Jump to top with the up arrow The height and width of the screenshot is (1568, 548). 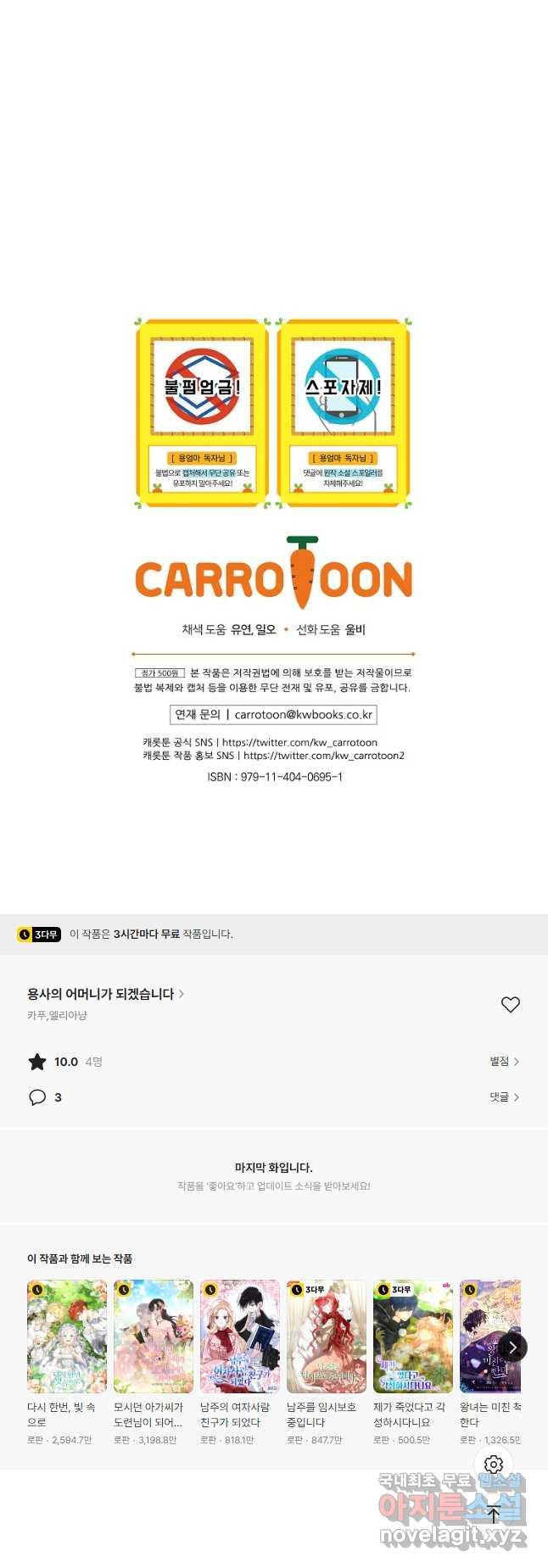coord(494,1514)
